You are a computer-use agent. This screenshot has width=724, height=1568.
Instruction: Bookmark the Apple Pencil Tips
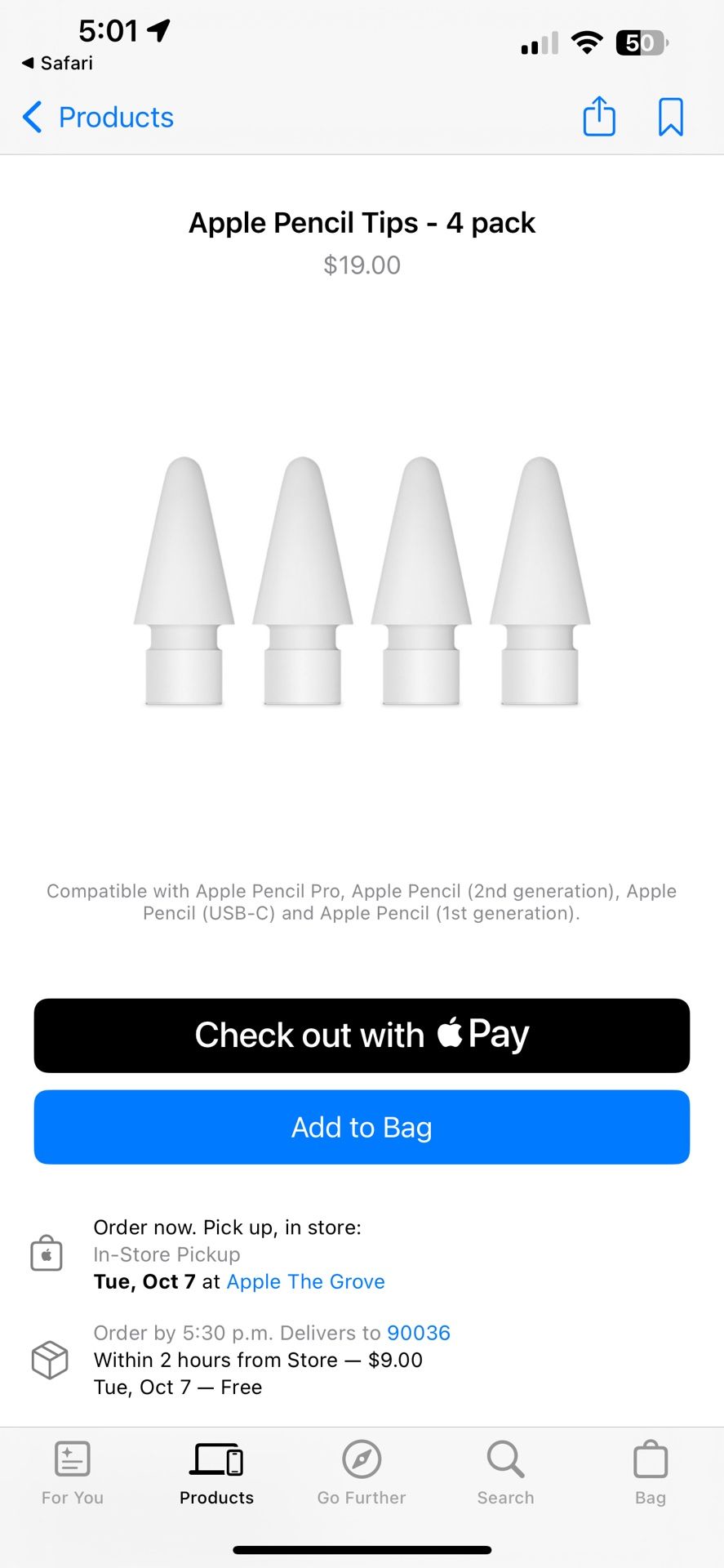point(670,117)
